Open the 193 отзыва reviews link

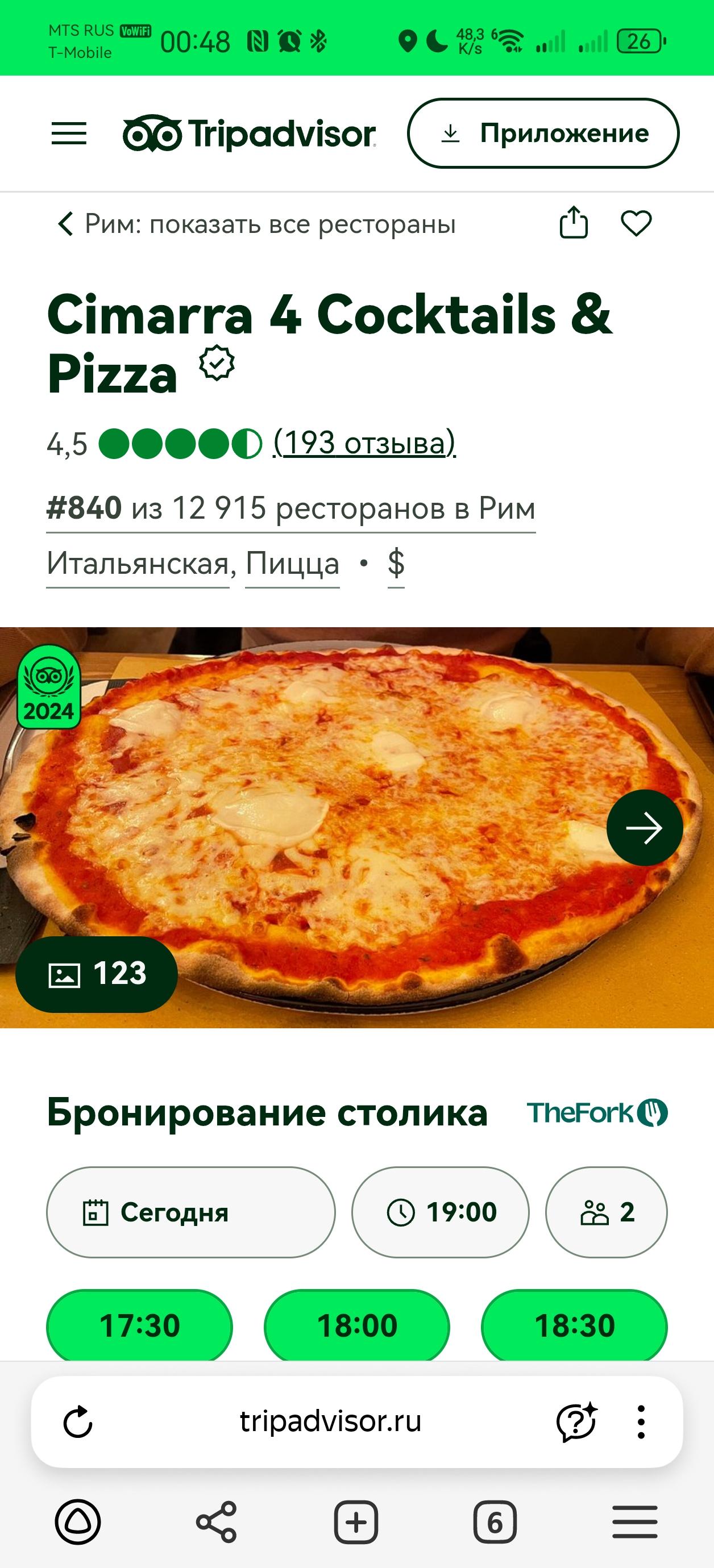coord(364,443)
